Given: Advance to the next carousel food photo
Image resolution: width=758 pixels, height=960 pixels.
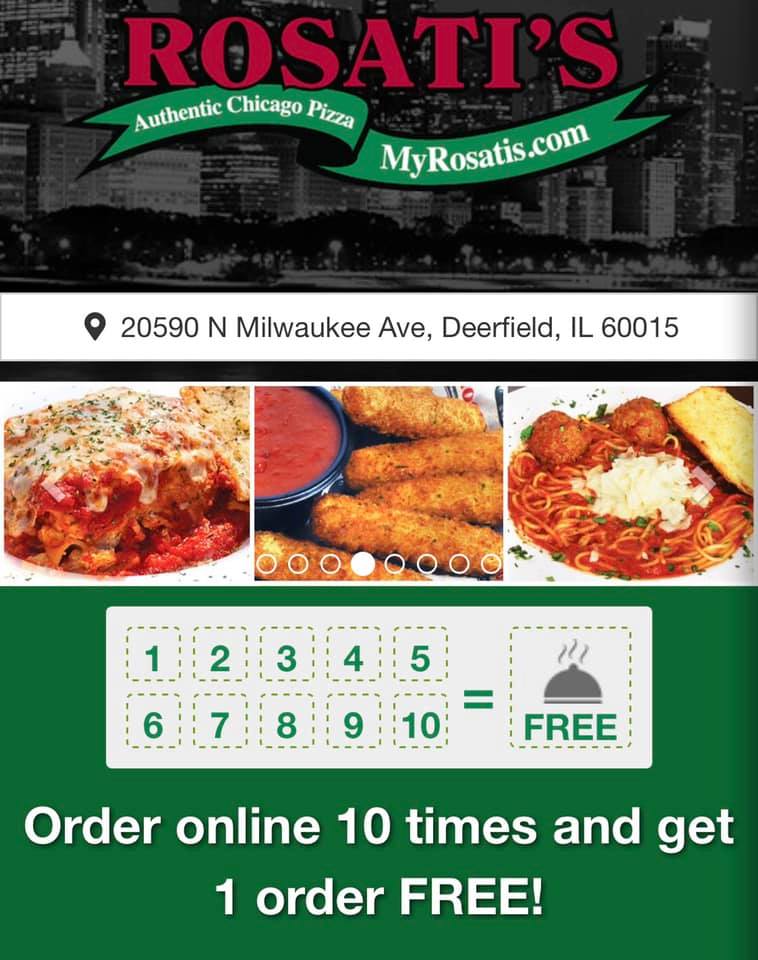Looking at the screenshot, I should (703, 483).
